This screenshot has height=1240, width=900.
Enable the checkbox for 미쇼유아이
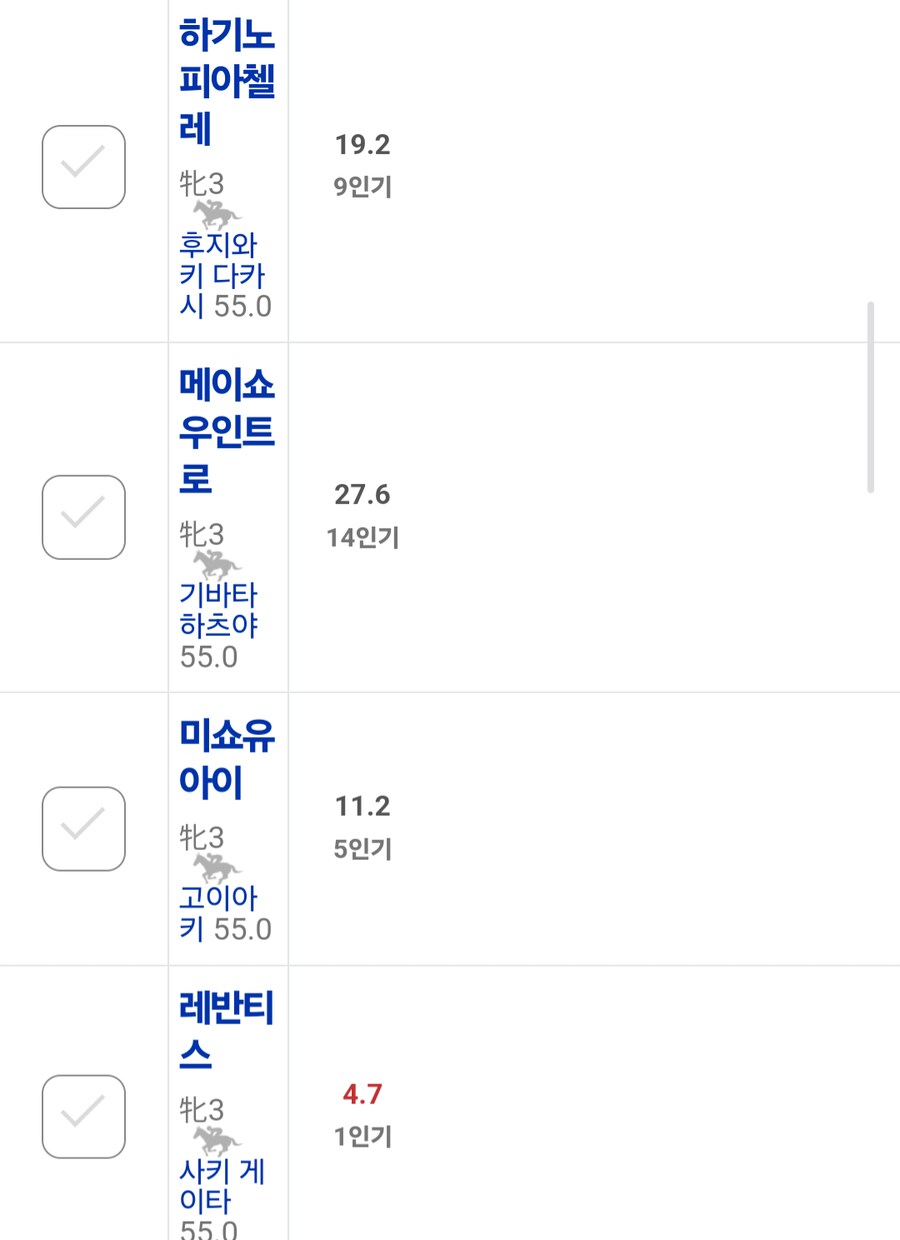[83, 829]
